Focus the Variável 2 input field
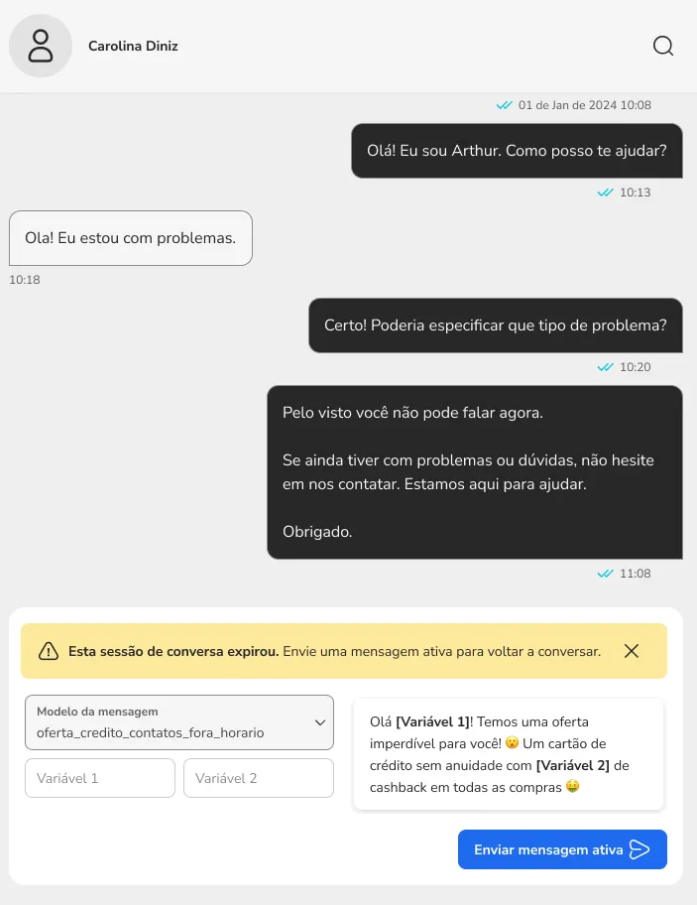Viewport: 697px width, 905px height. 258,778
